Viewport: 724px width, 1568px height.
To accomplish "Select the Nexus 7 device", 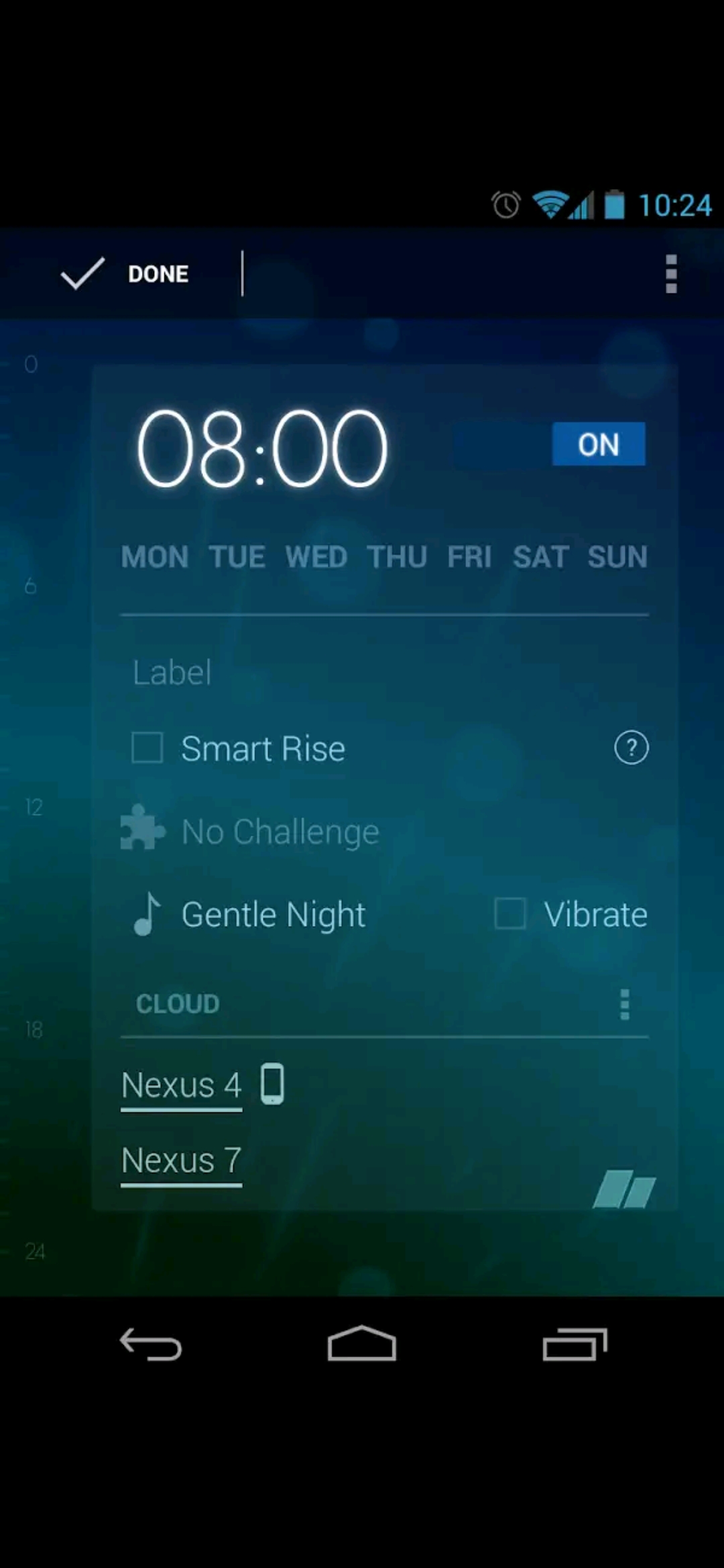I will tap(181, 1161).
